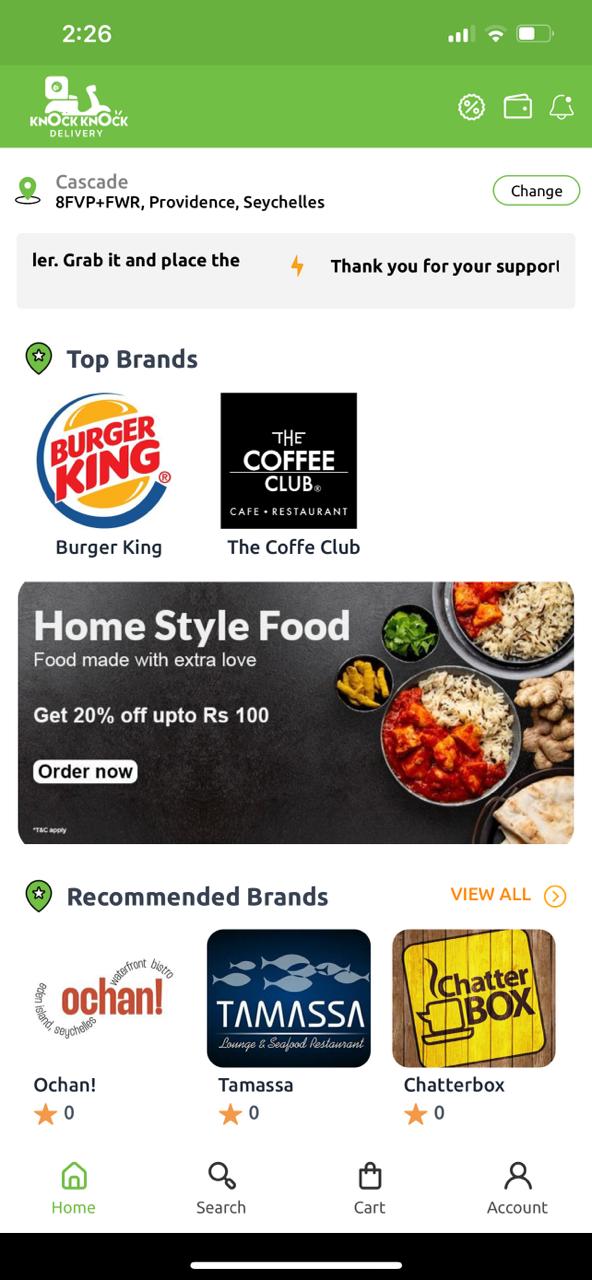
Task: View all recommended brands
Action: [x=508, y=895]
